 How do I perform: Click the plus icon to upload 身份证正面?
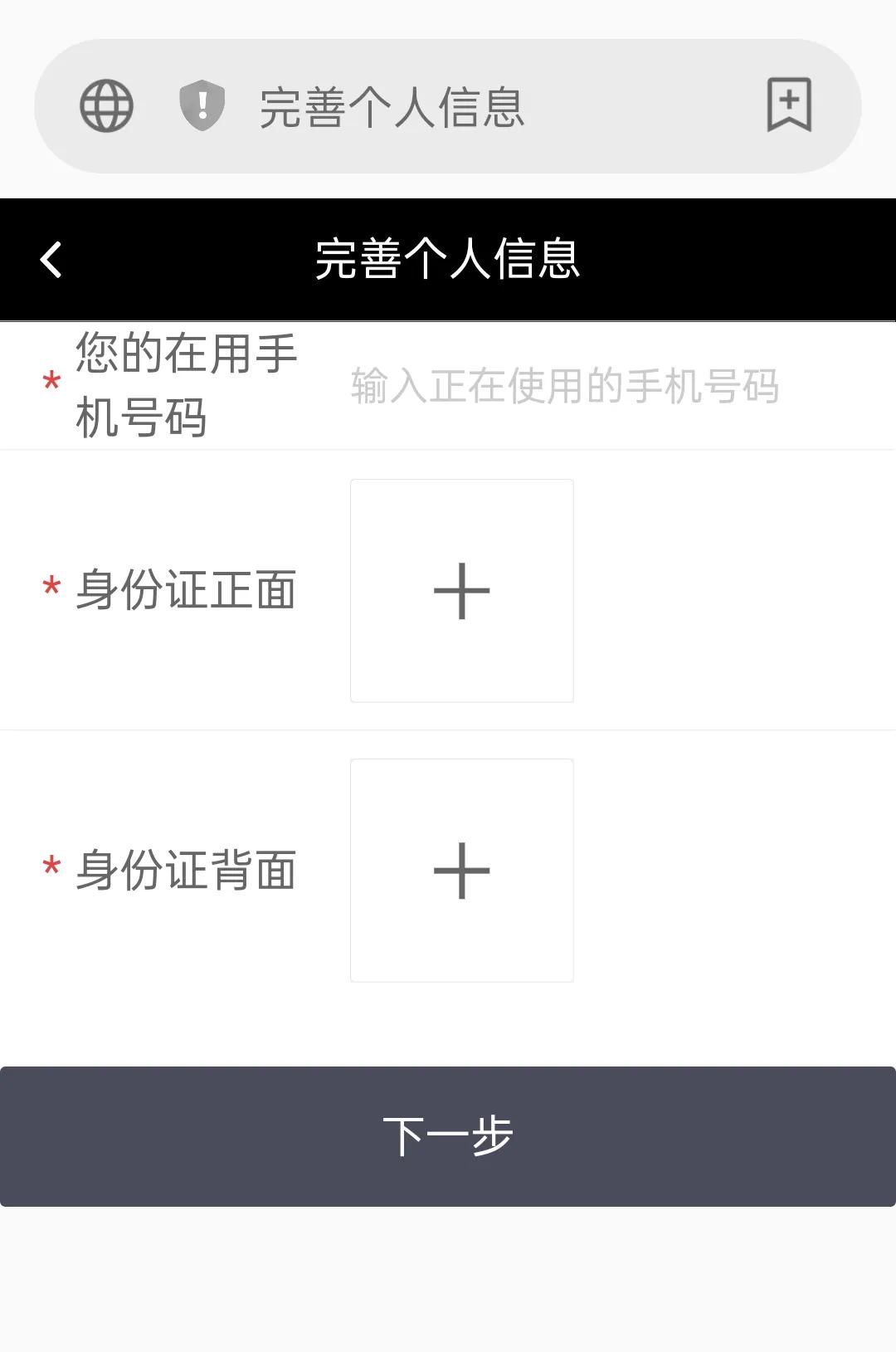tap(461, 590)
